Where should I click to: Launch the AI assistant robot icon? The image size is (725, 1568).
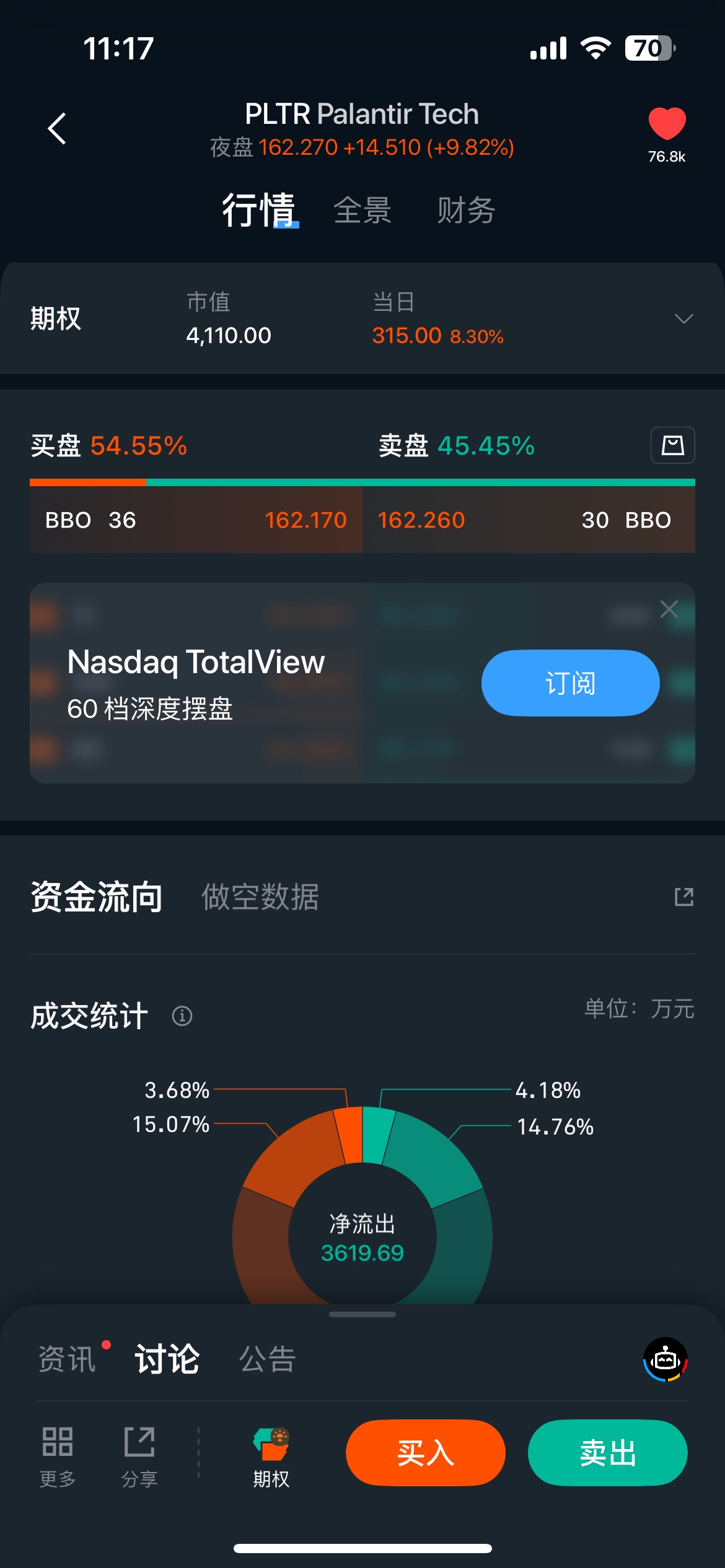click(x=666, y=1359)
